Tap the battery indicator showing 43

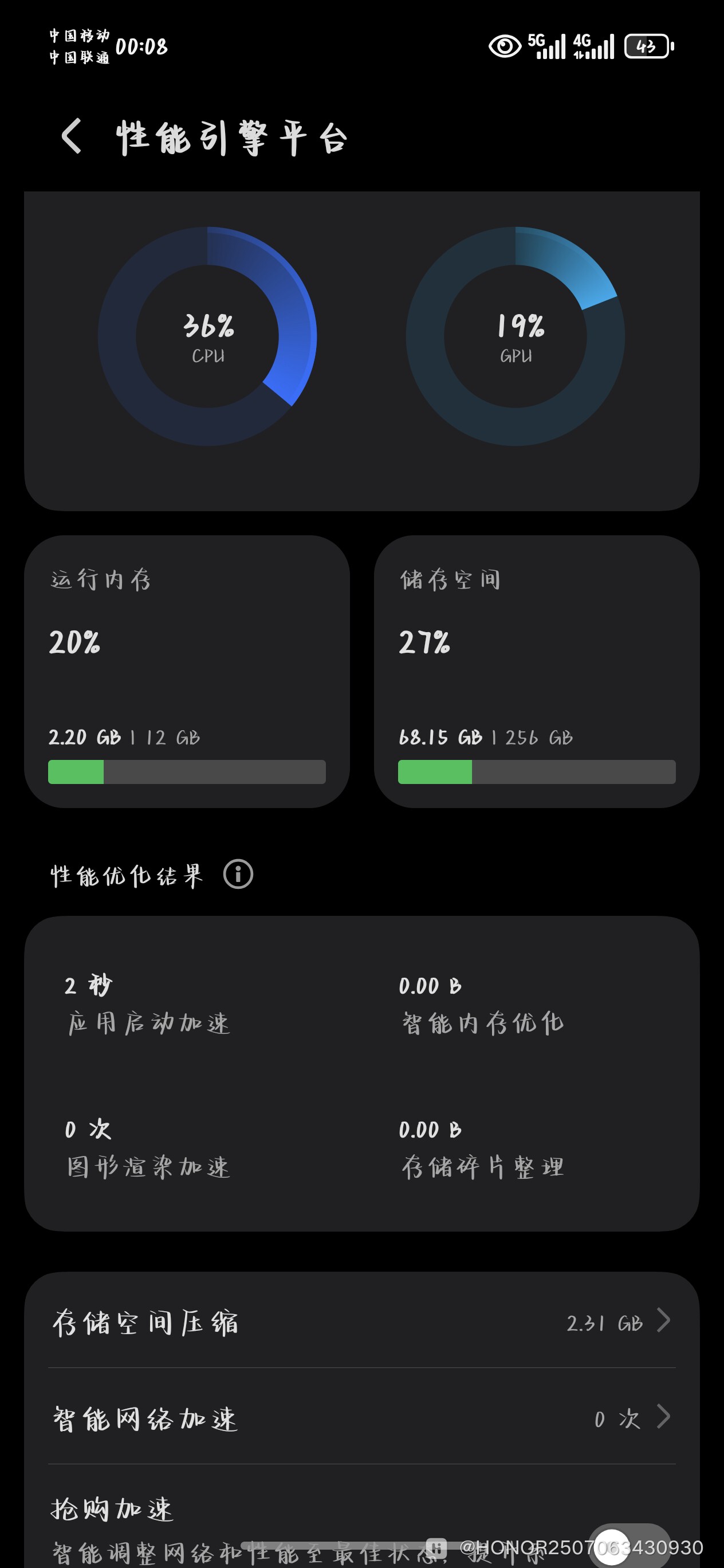[x=645, y=45]
